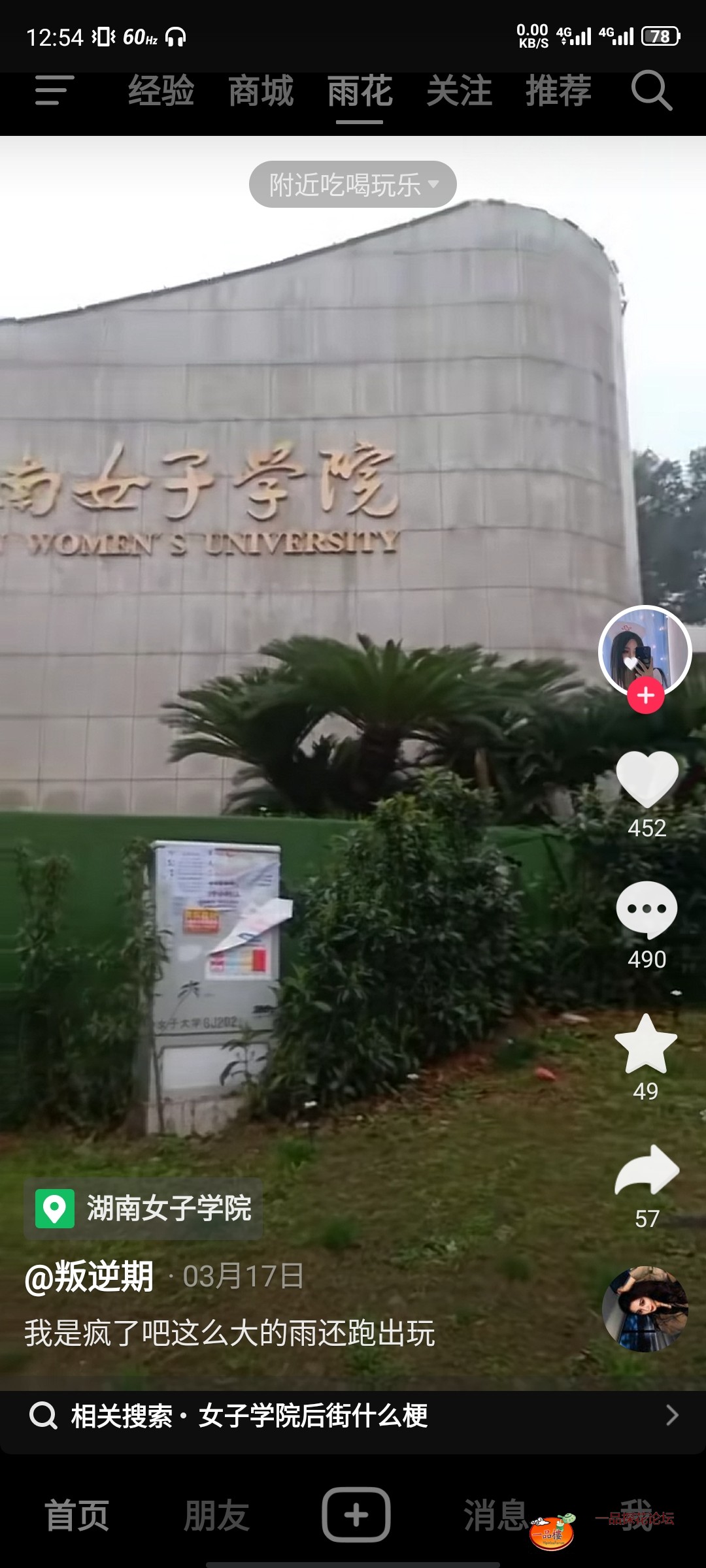The width and height of the screenshot is (706, 1568).
Task: Favorite the video with the star icon
Action: pos(646,1044)
